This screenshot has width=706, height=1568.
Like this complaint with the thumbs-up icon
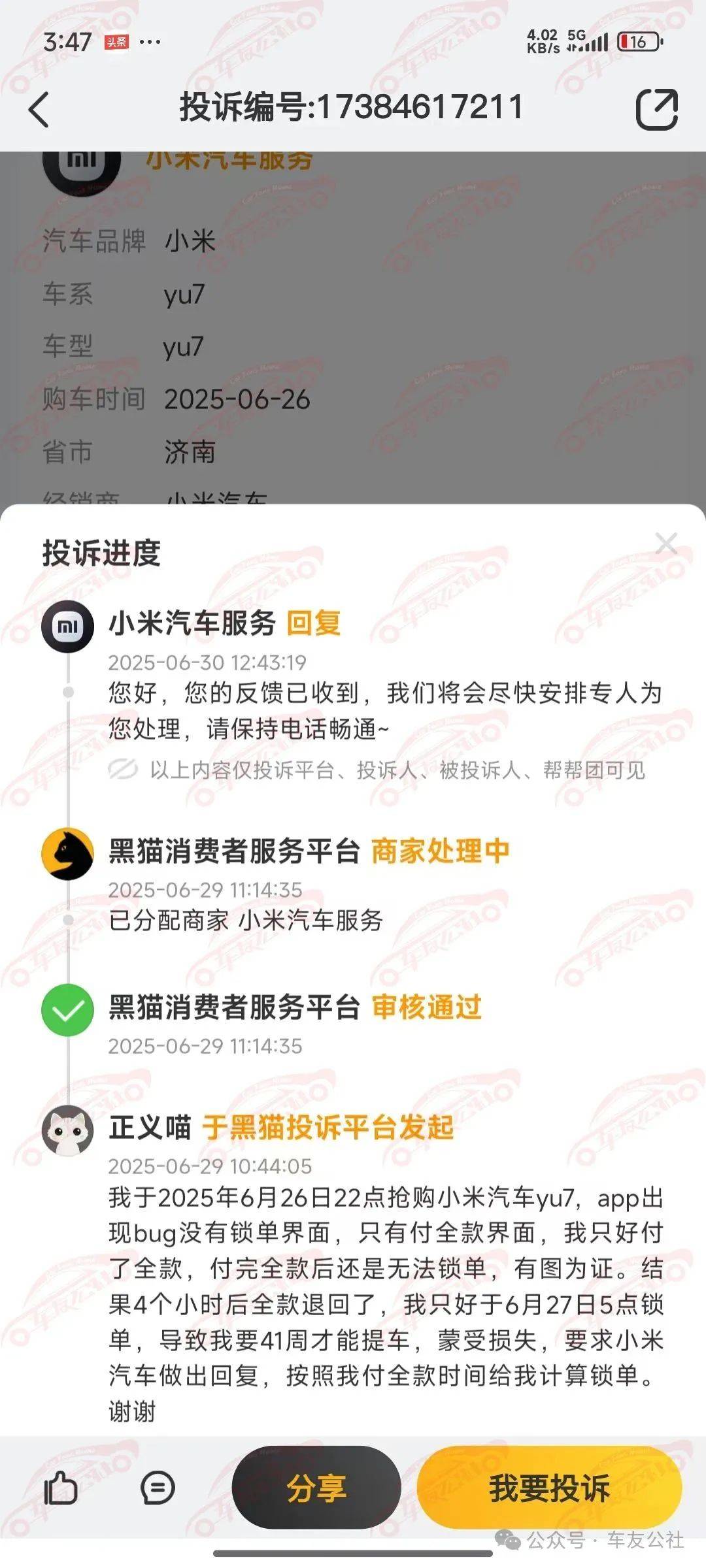pos(60,1488)
